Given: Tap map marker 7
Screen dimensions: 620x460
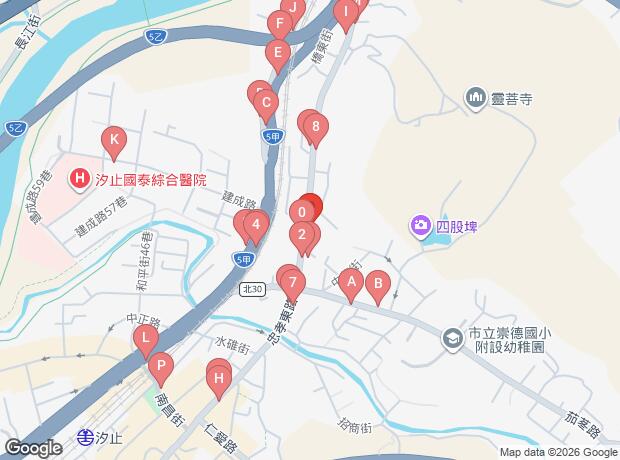Looking at the screenshot, I should click(292, 283).
